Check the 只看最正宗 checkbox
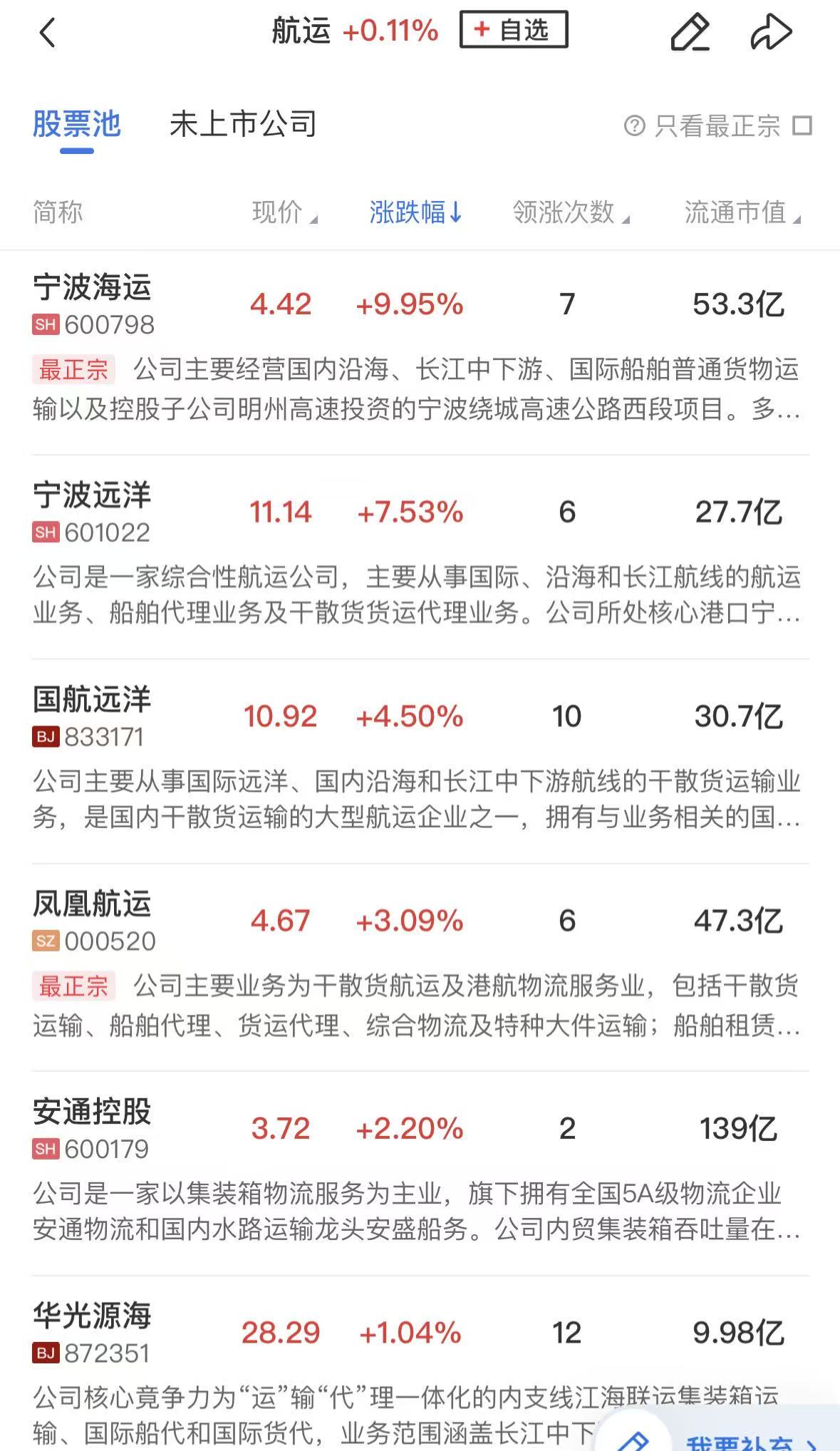The image size is (840, 1451). [x=803, y=126]
